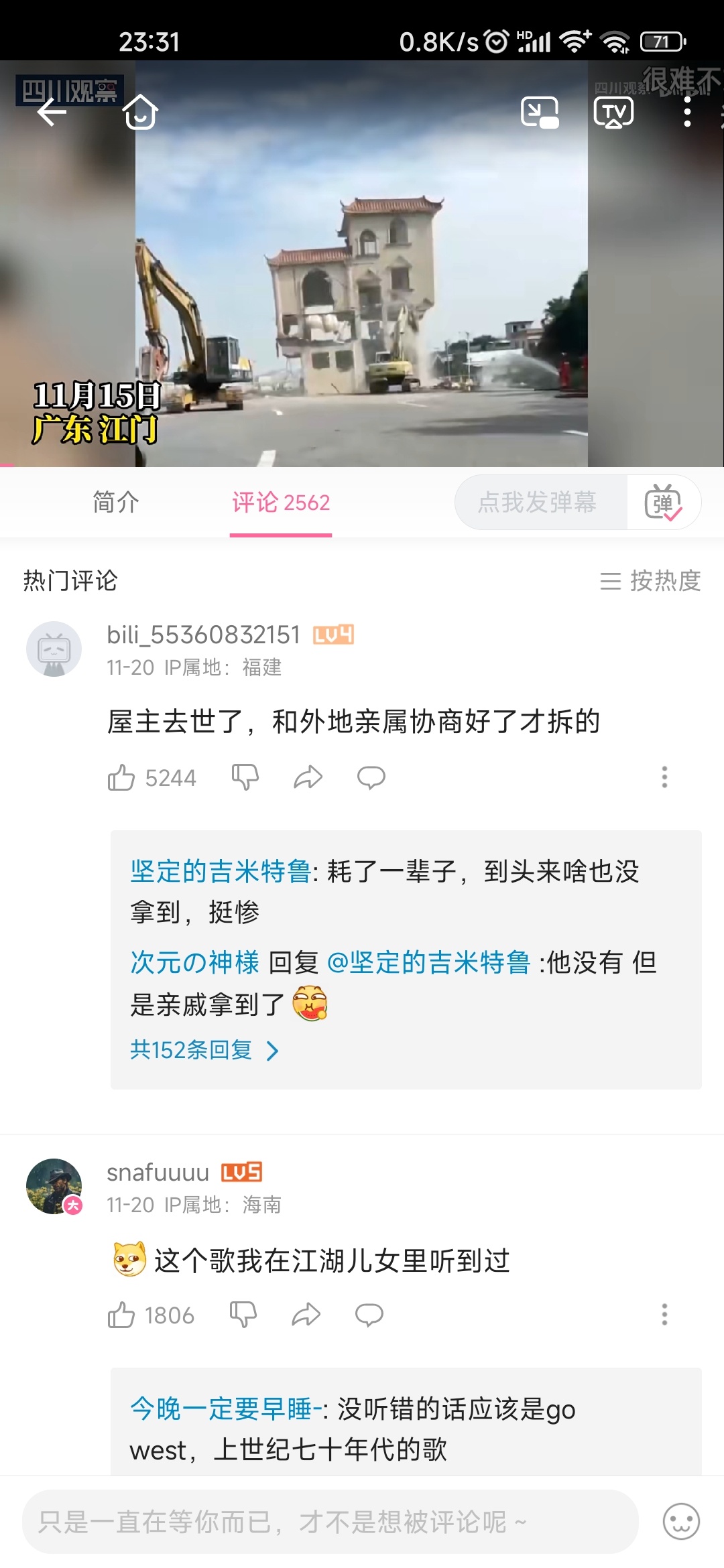
Task: Go back from the video page
Action: [x=52, y=112]
